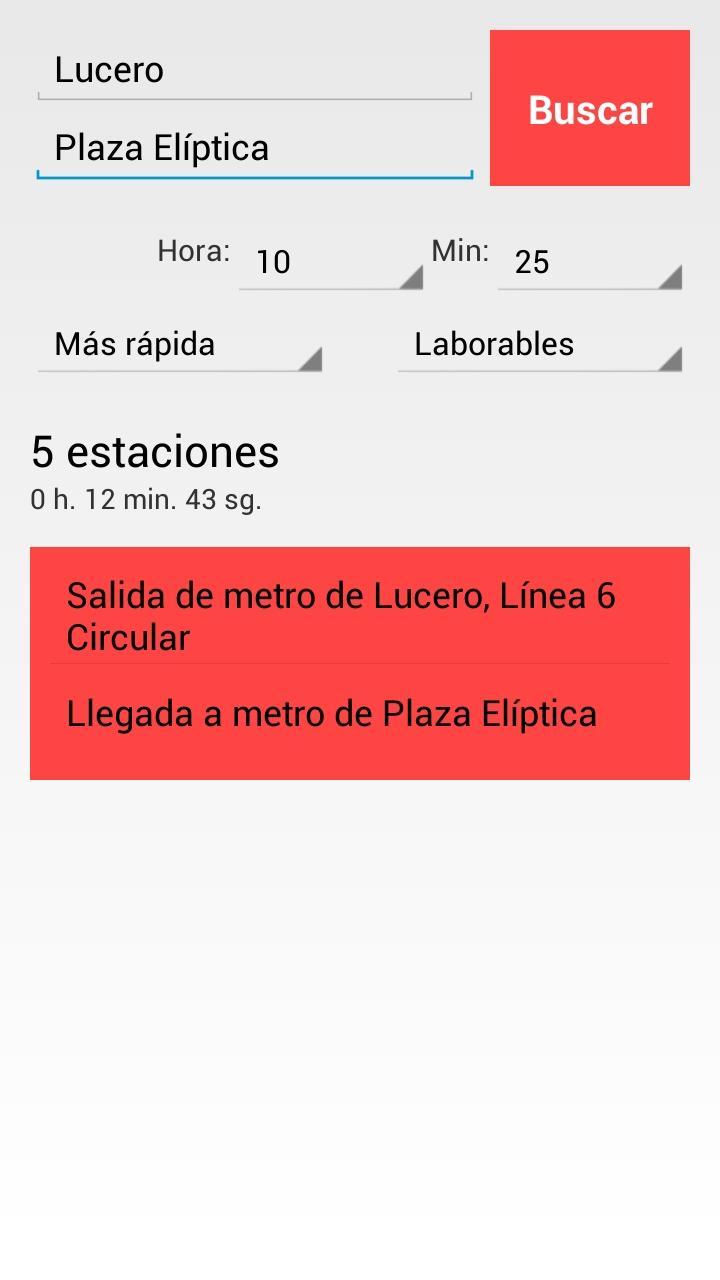Select the Laborables day type dropdown
The height and width of the screenshot is (1280, 720).
[x=540, y=345]
